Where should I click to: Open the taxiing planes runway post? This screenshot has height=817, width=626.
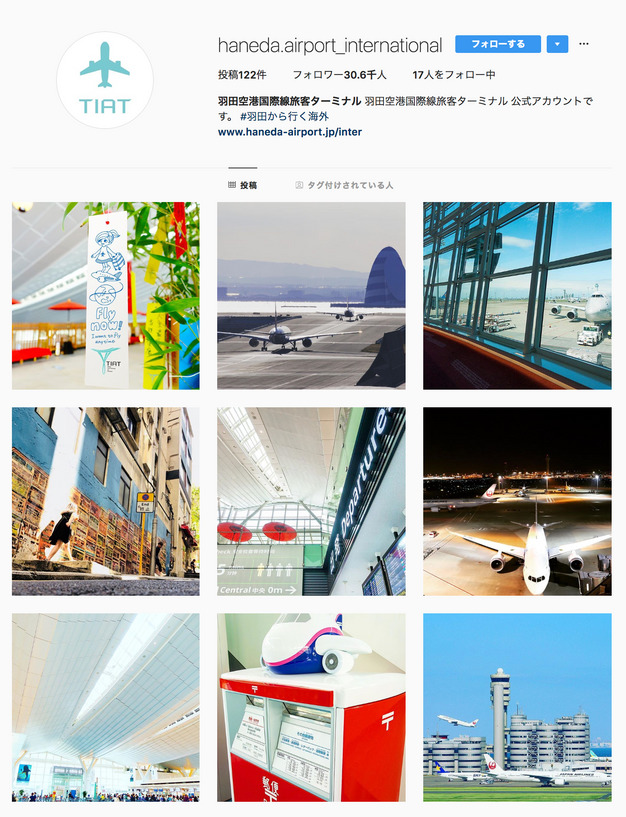[x=311, y=295]
